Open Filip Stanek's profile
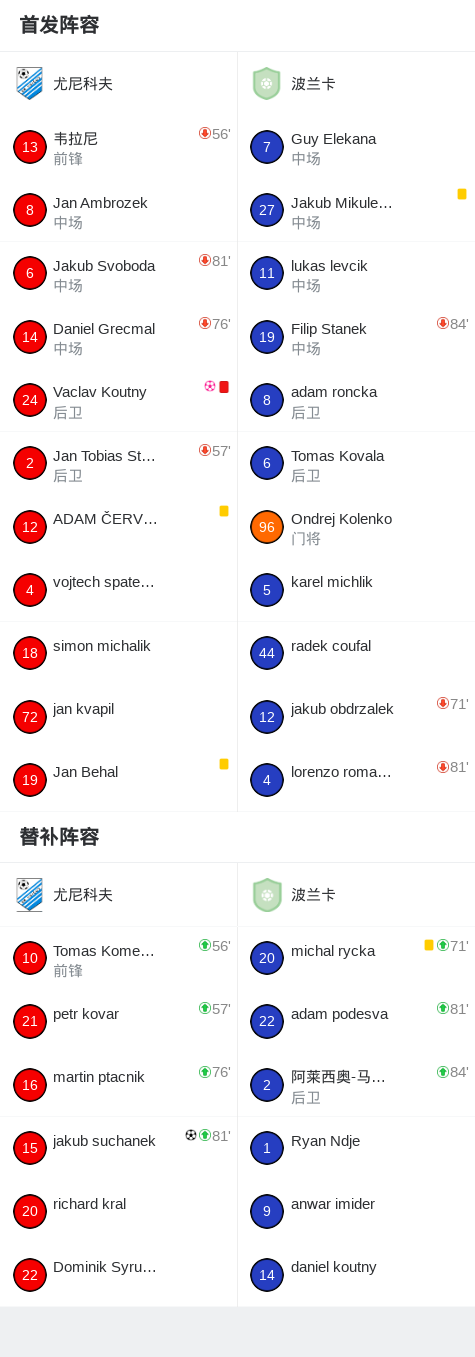Viewport: 475px width, 1357px height. tap(356, 337)
